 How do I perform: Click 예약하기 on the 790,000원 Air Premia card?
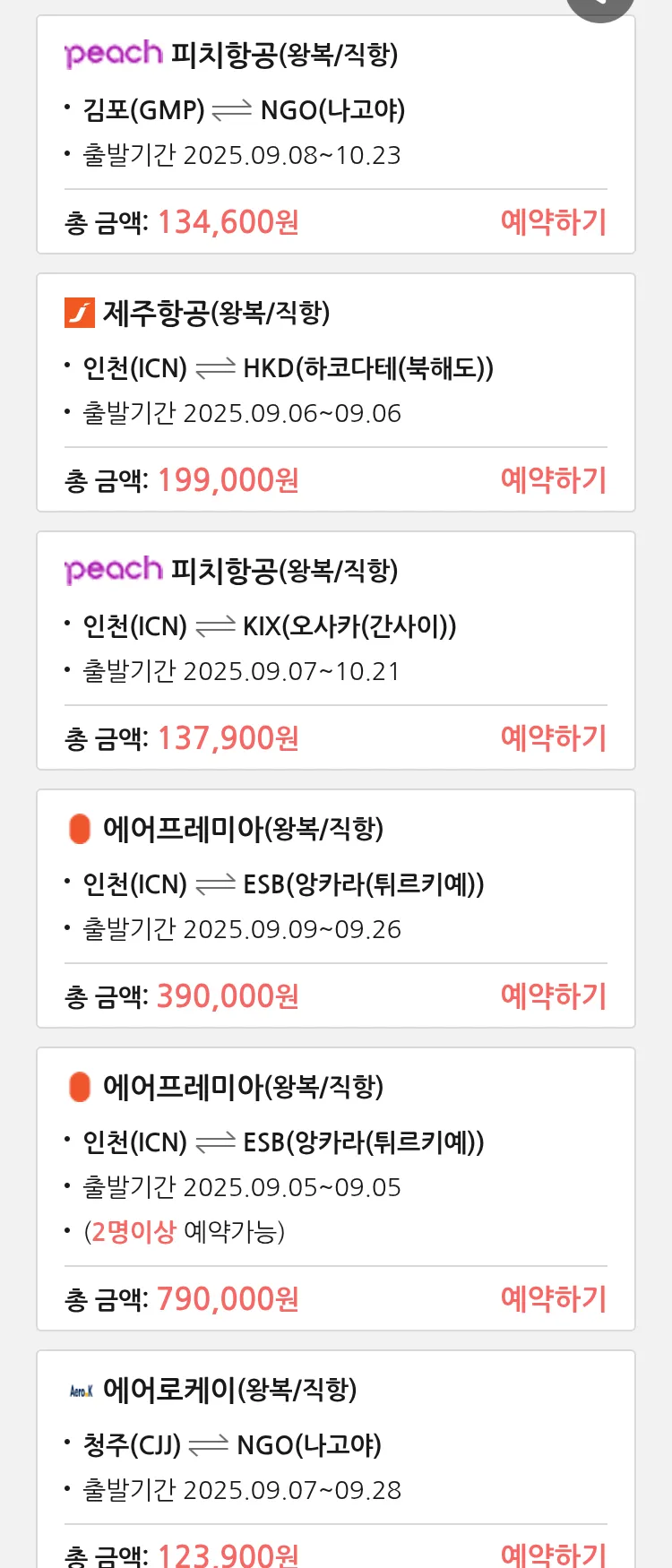(x=554, y=1298)
